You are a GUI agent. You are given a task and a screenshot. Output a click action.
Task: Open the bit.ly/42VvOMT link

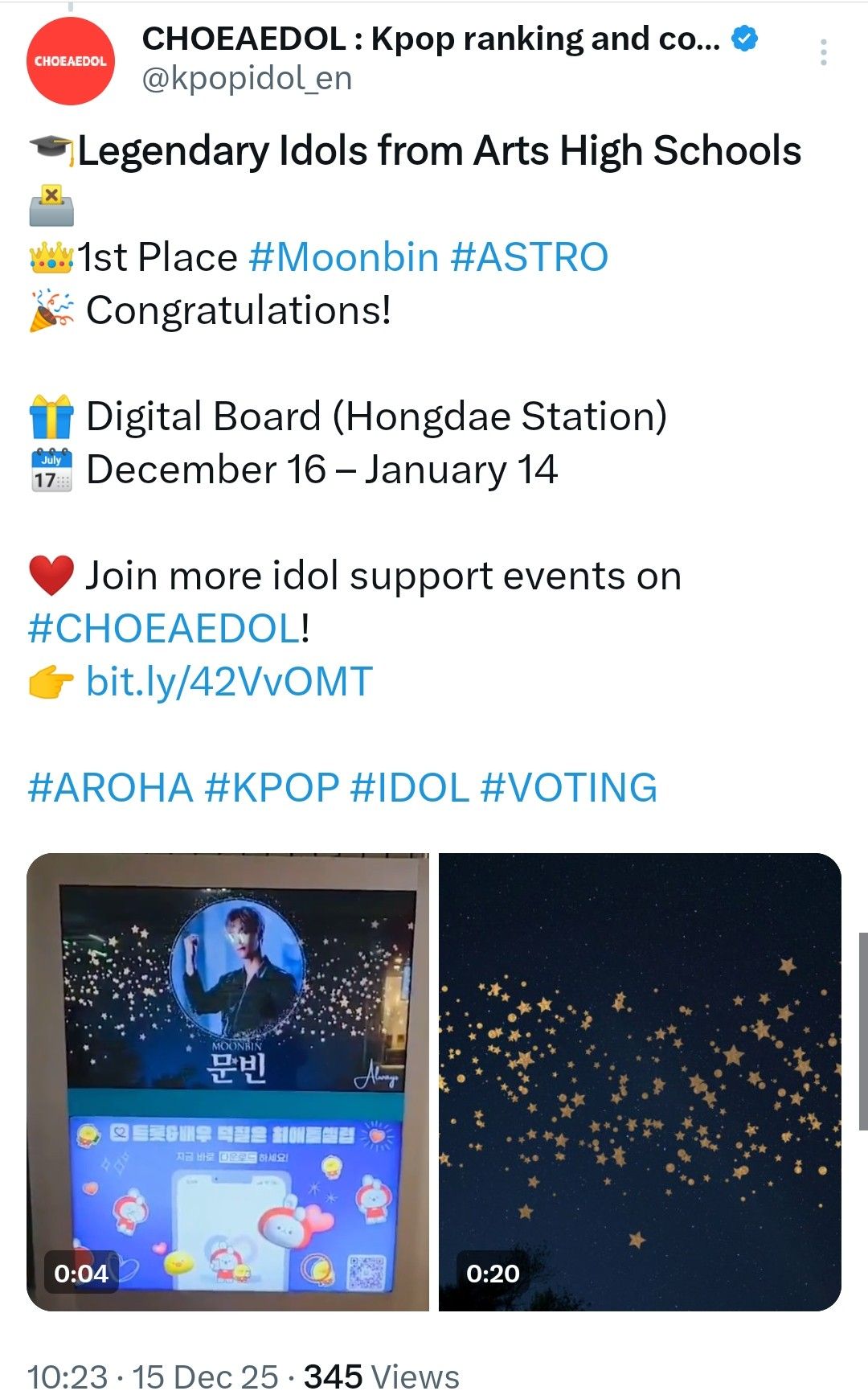point(227,682)
